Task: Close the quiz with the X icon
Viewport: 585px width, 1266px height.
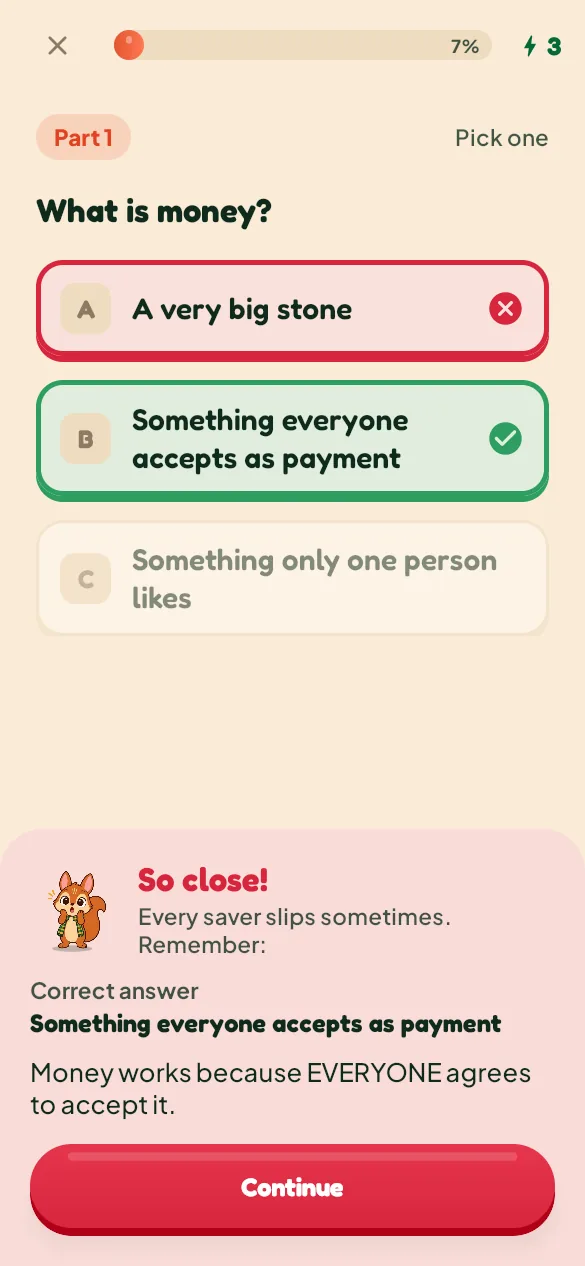Action: 58,45
